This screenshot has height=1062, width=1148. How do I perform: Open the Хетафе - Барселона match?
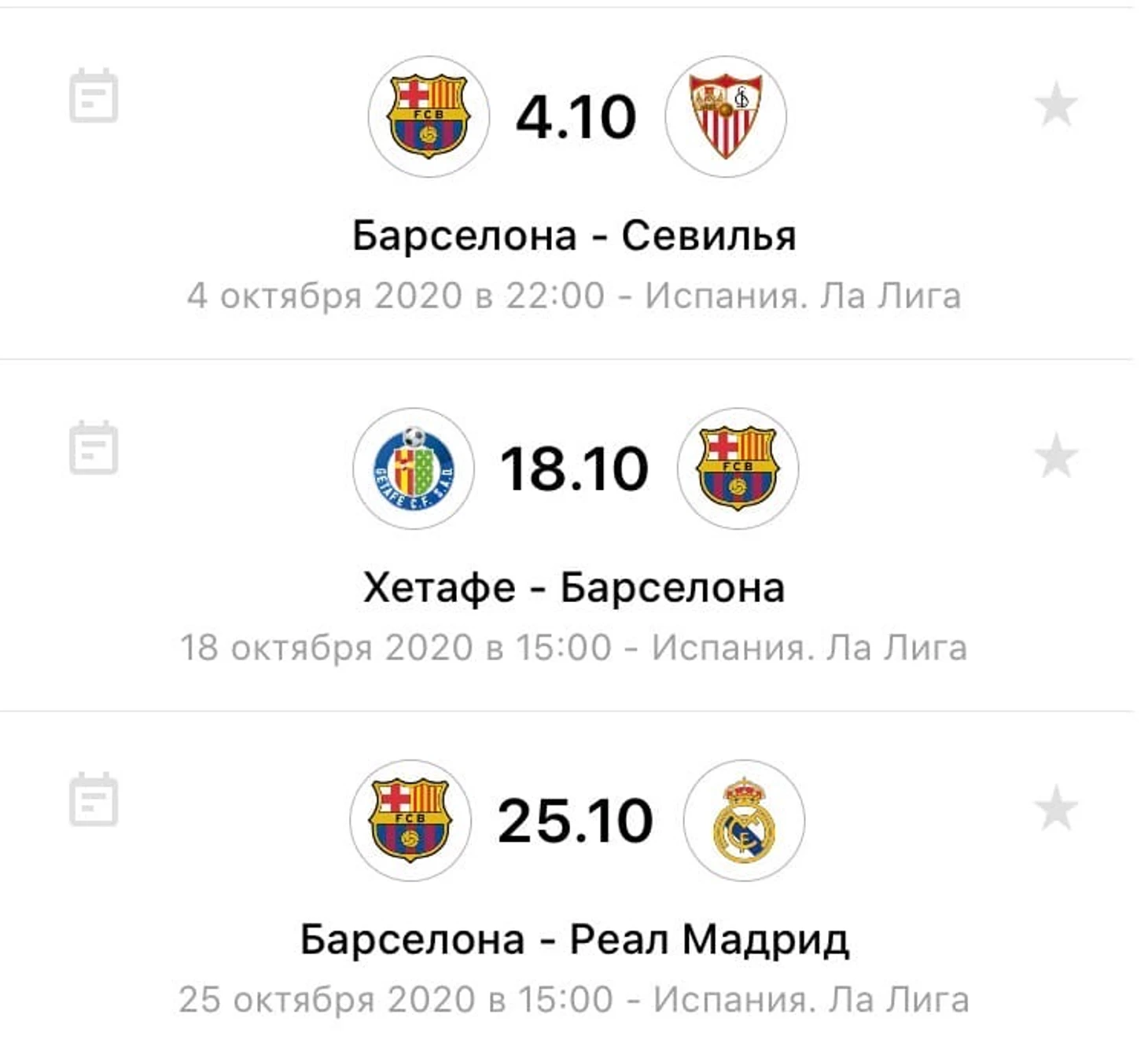(574, 587)
